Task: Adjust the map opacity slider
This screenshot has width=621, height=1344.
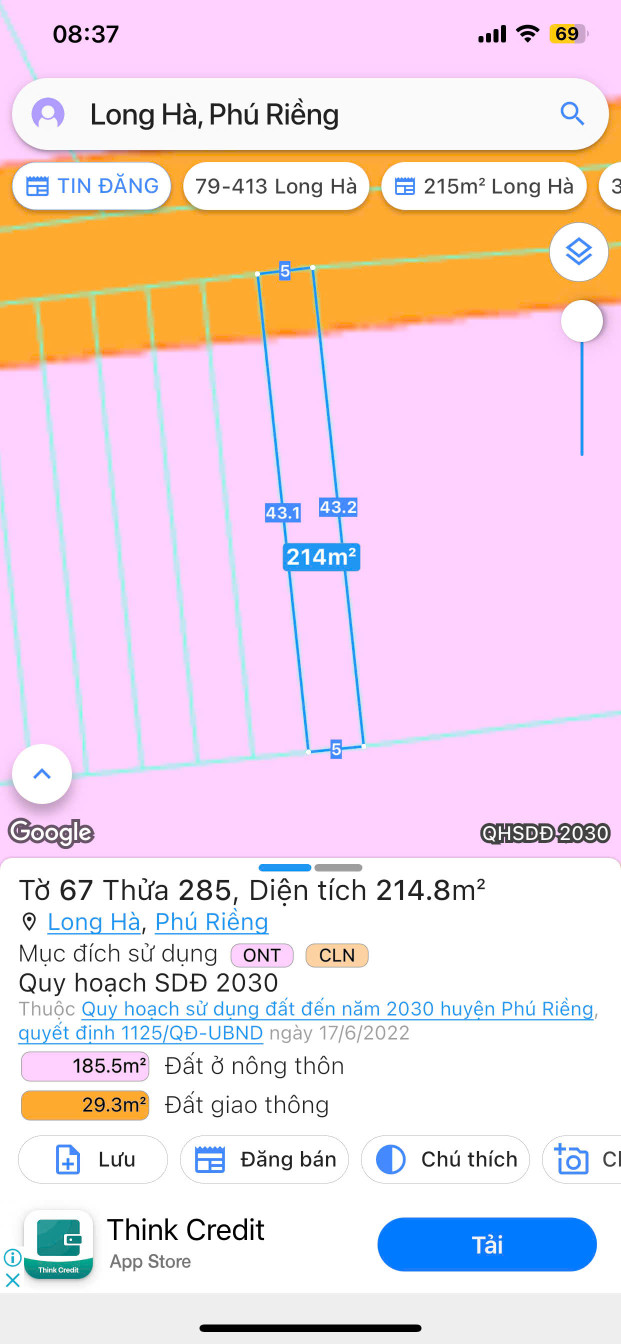Action: coord(582,322)
